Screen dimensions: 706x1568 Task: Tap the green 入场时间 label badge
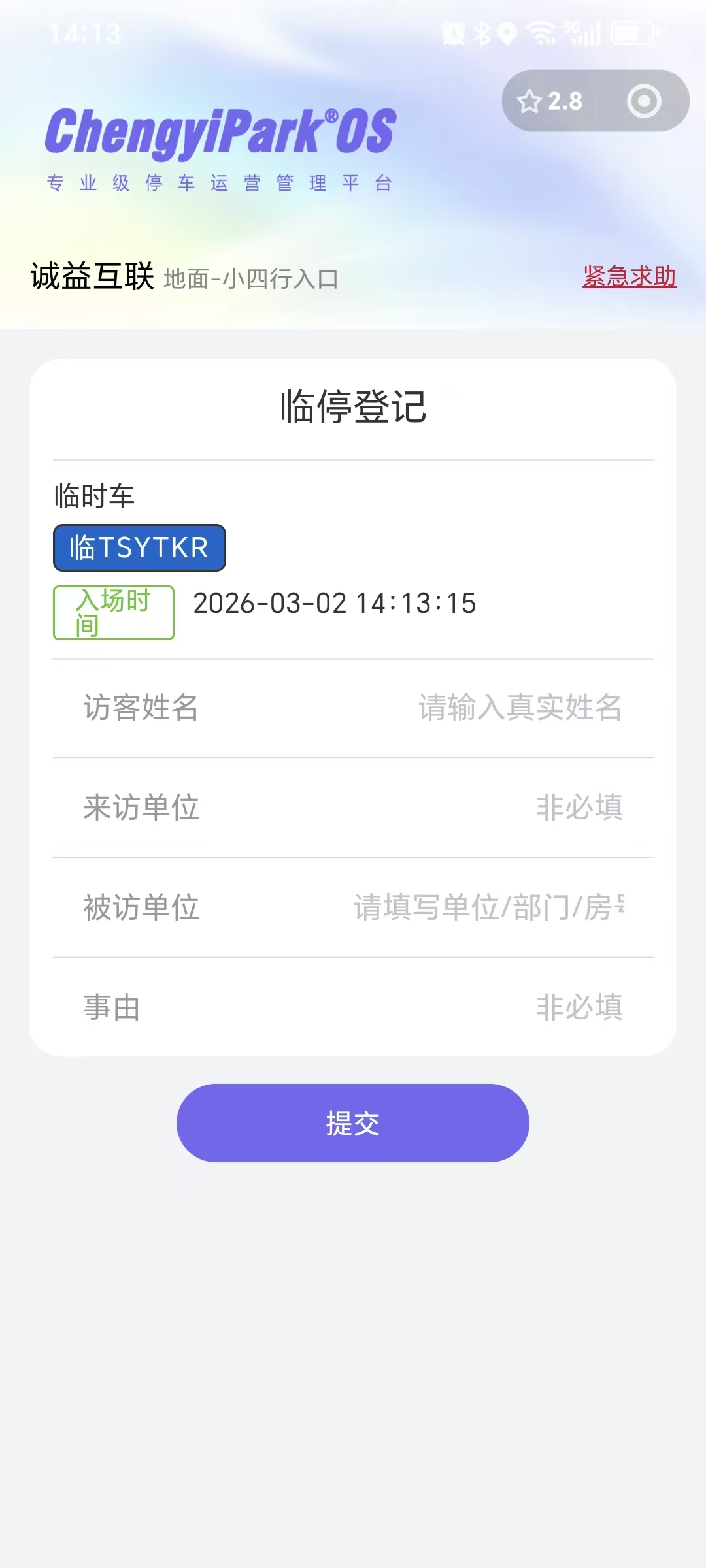114,613
